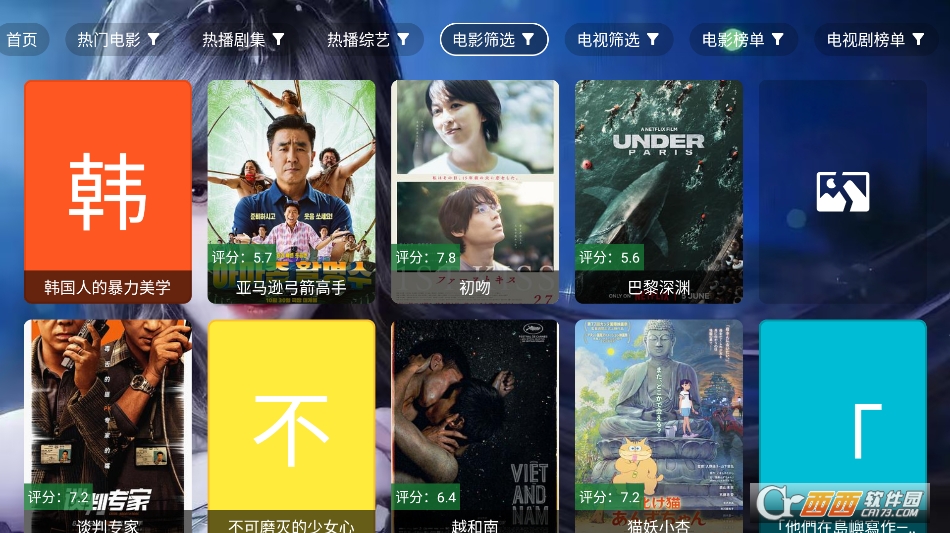Open the movie 亚马逊弓箭高手
Image resolution: width=950 pixels, height=533 pixels.
(291, 192)
